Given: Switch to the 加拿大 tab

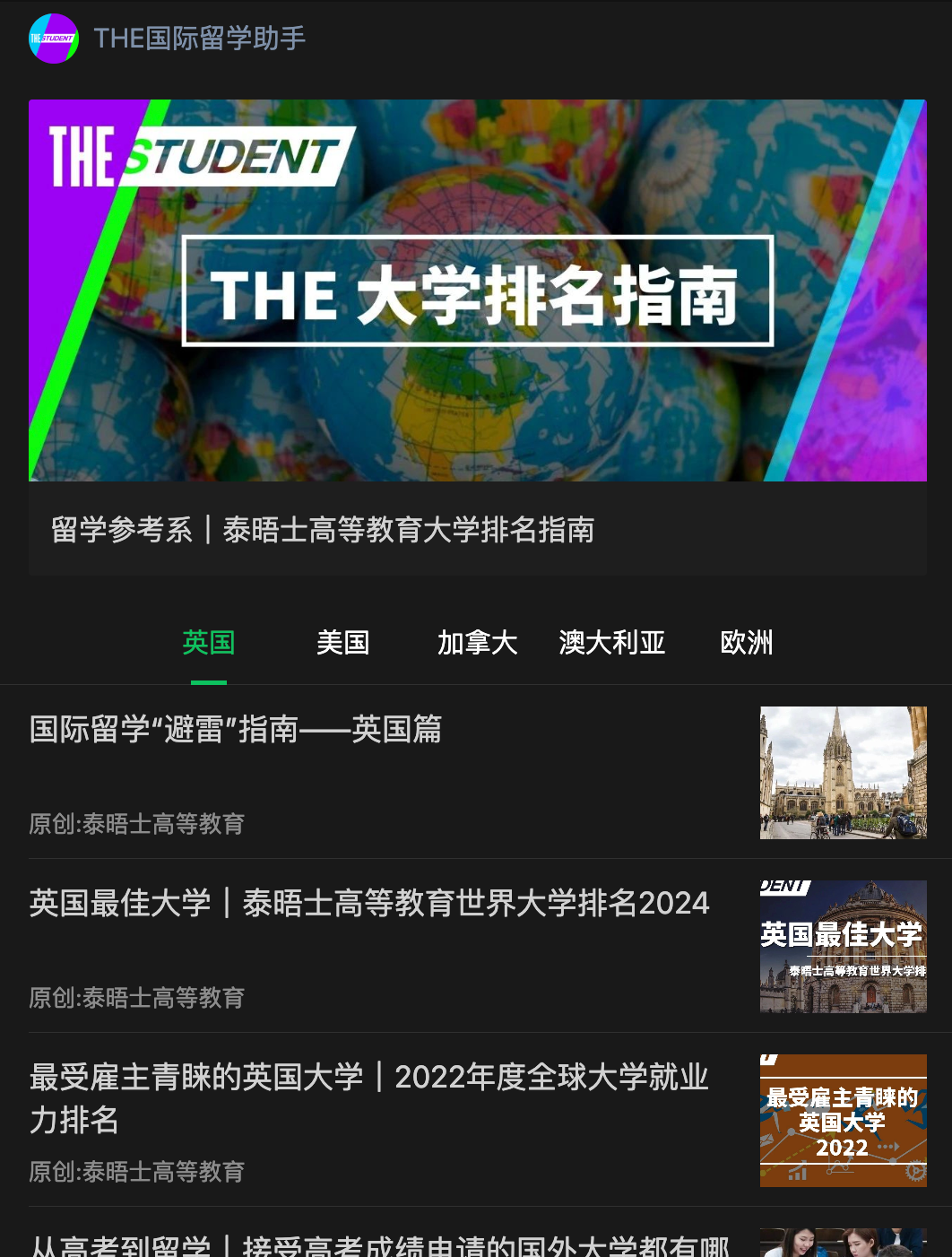Looking at the screenshot, I should point(477,643).
